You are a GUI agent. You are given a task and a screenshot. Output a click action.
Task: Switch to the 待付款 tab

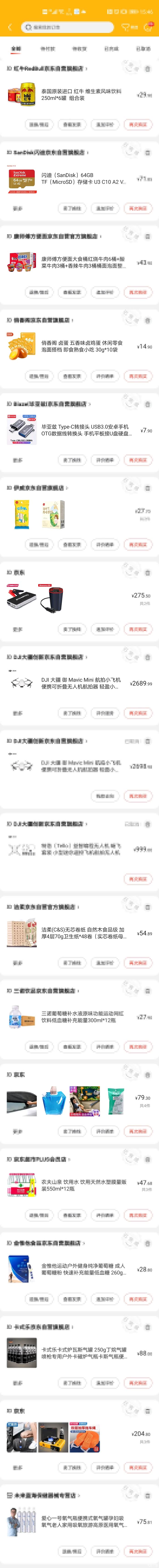(47, 49)
